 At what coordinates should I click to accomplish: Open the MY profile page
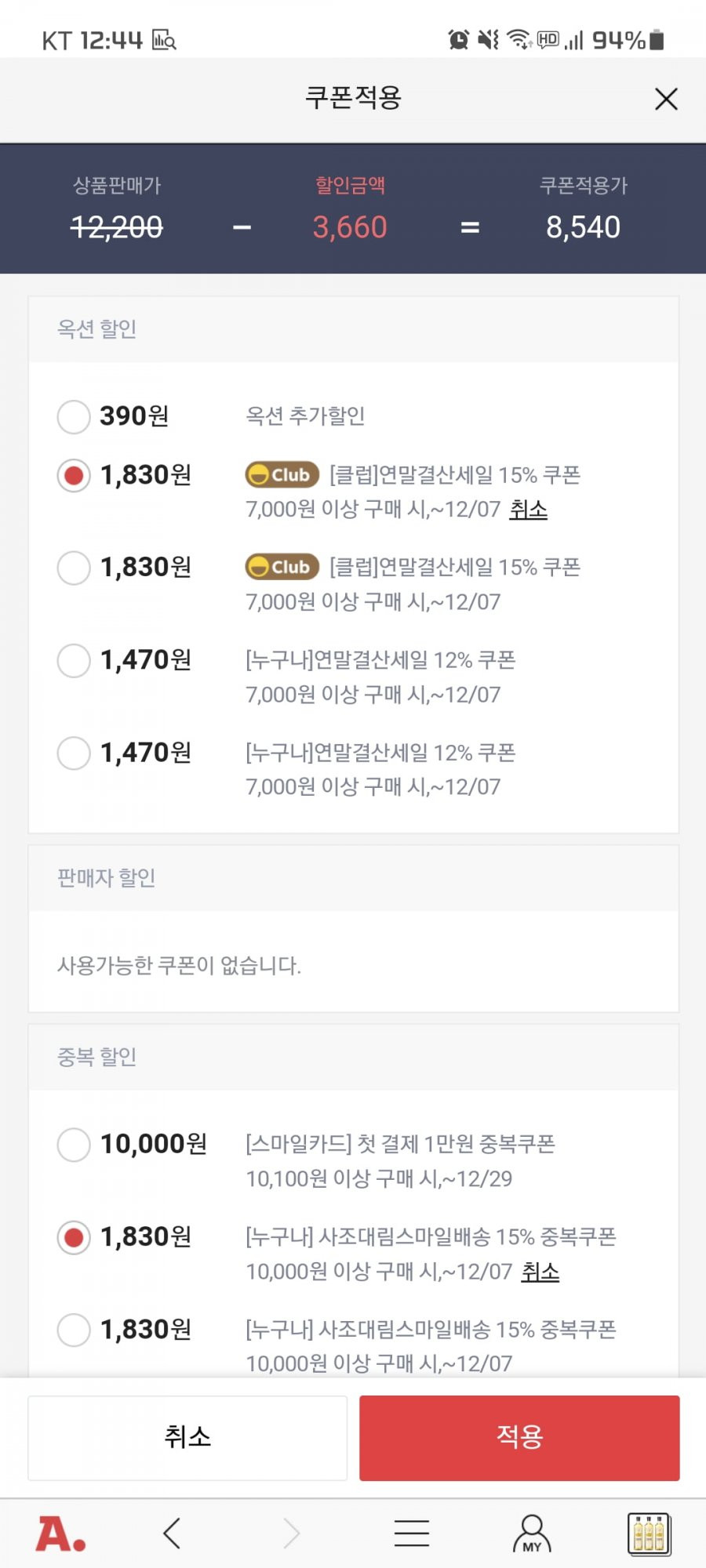pos(532,1534)
